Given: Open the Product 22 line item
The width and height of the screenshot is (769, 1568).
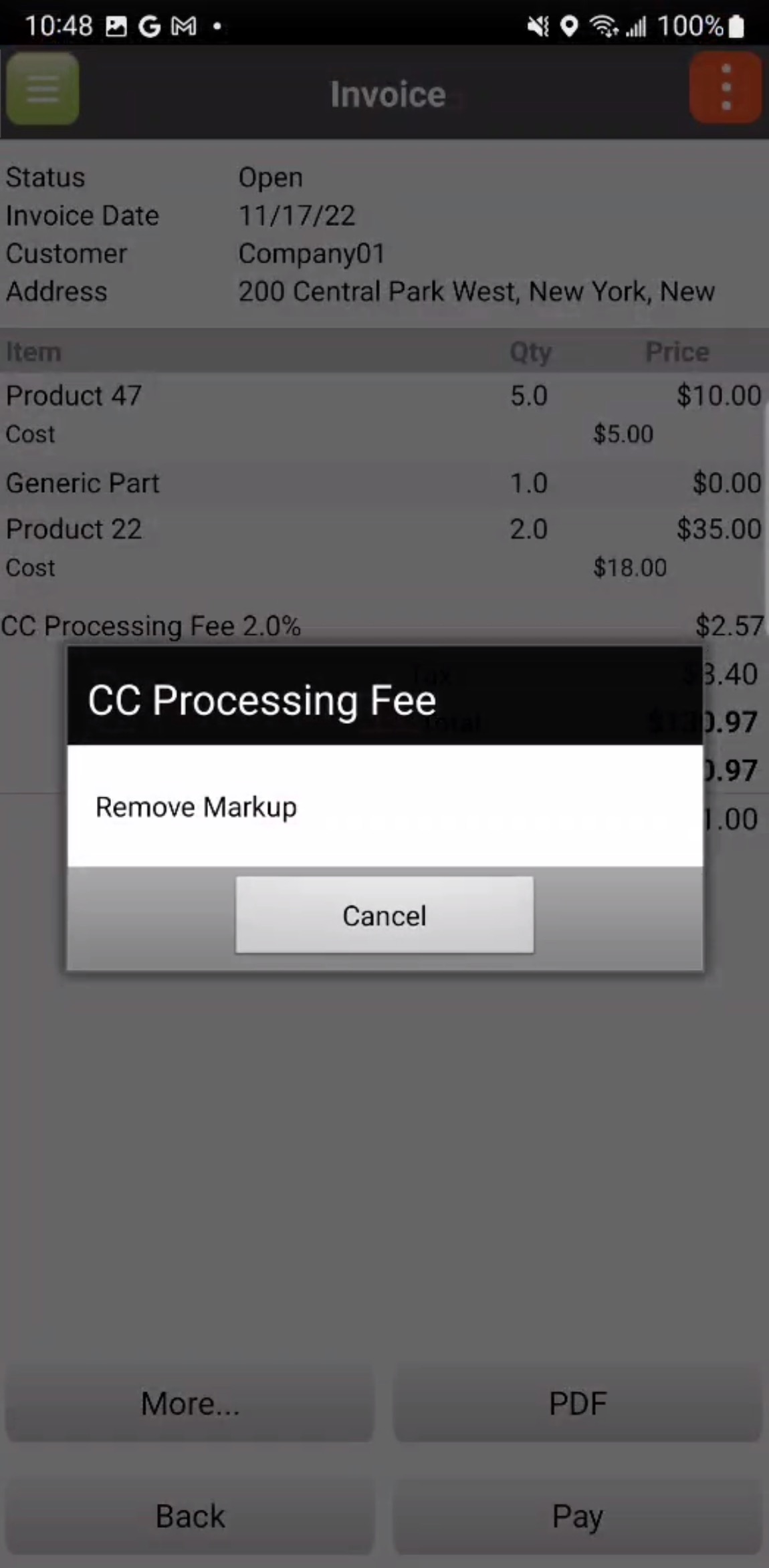Looking at the screenshot, I should tap(74, 529).
